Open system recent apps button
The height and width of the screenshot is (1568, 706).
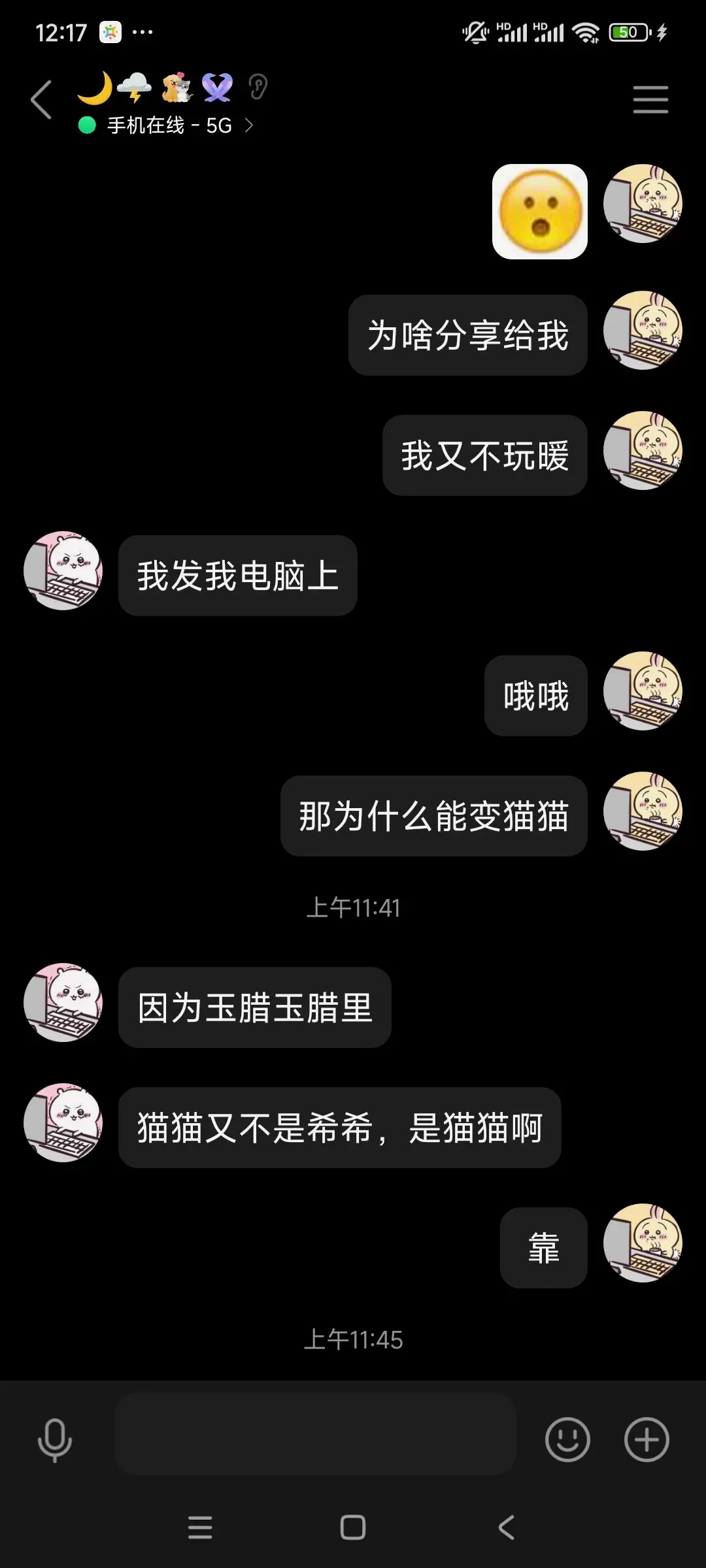[x=200, y=1527]
